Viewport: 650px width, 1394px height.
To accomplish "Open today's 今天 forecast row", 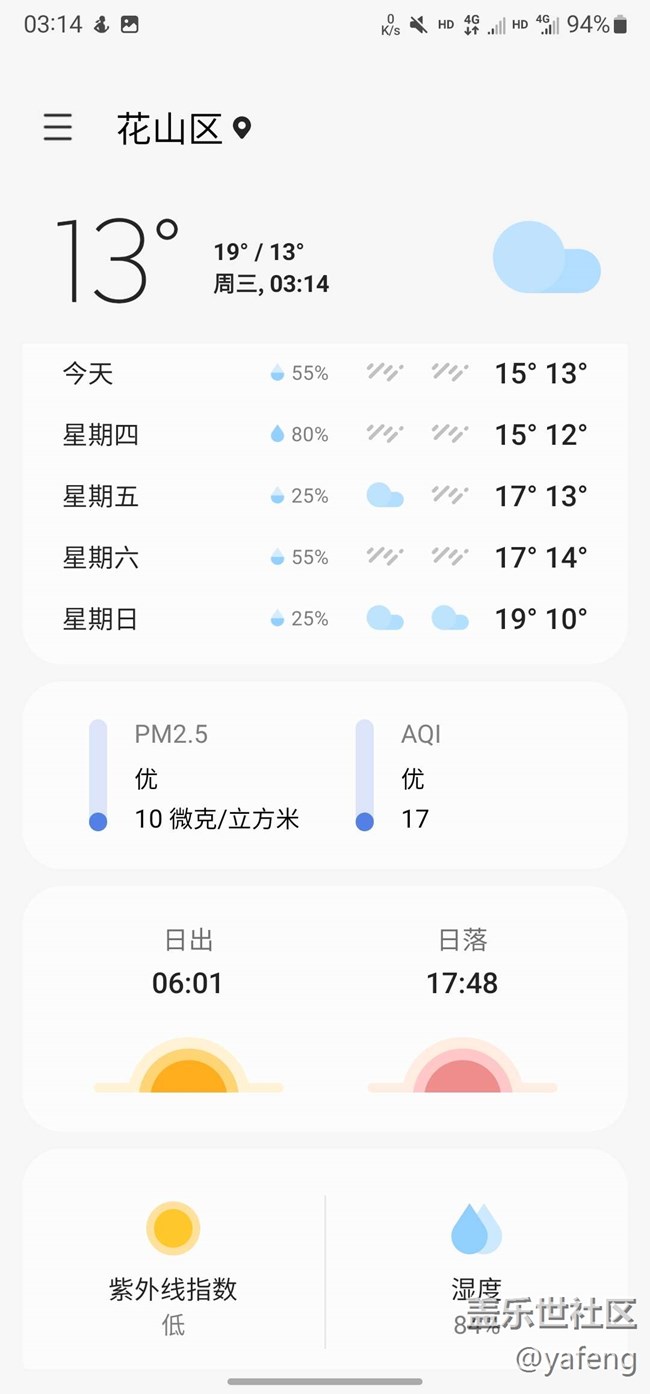I will click(x=324, y=374).
